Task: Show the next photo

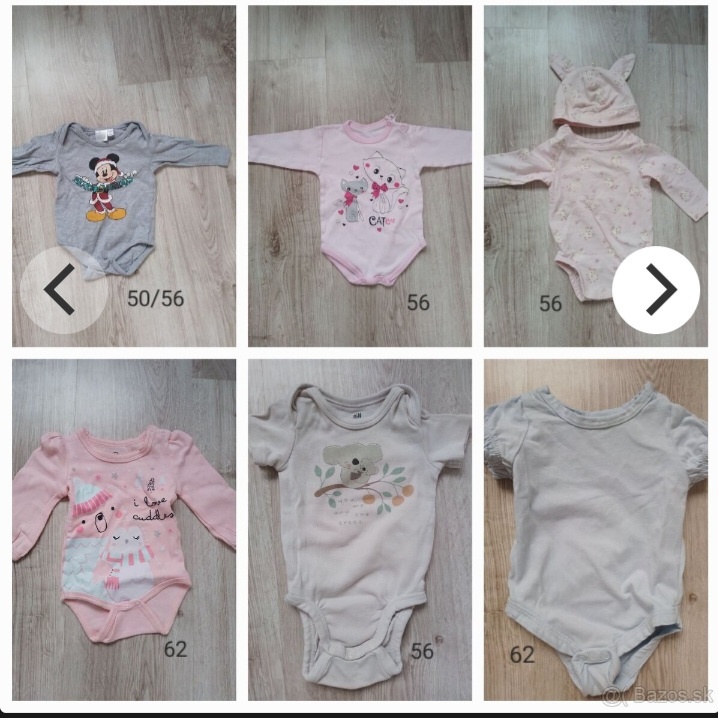Action: tap(656, 290)
